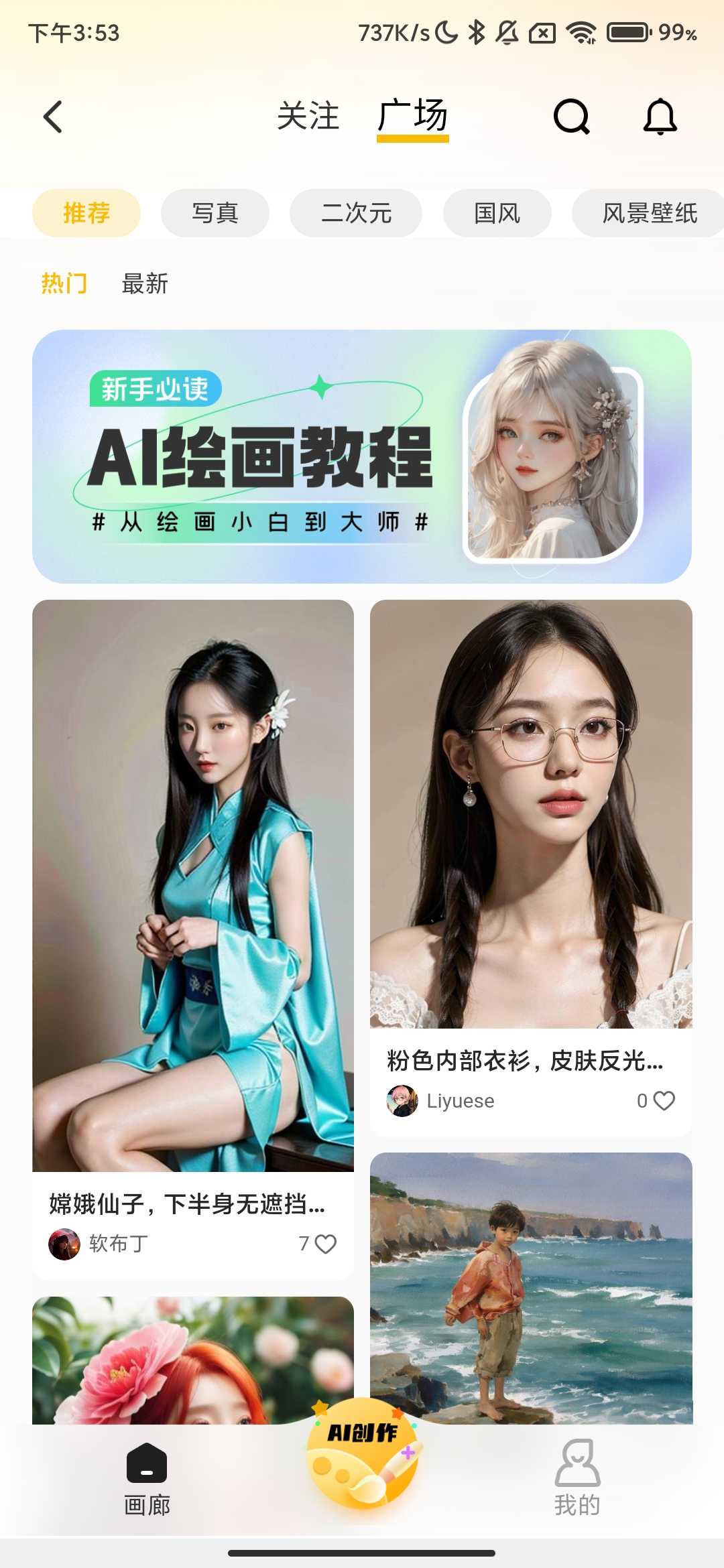724x1568 pixels.
Task: Open the 嫦娥仙子 artwork card
Action: (x=193, y=885)
